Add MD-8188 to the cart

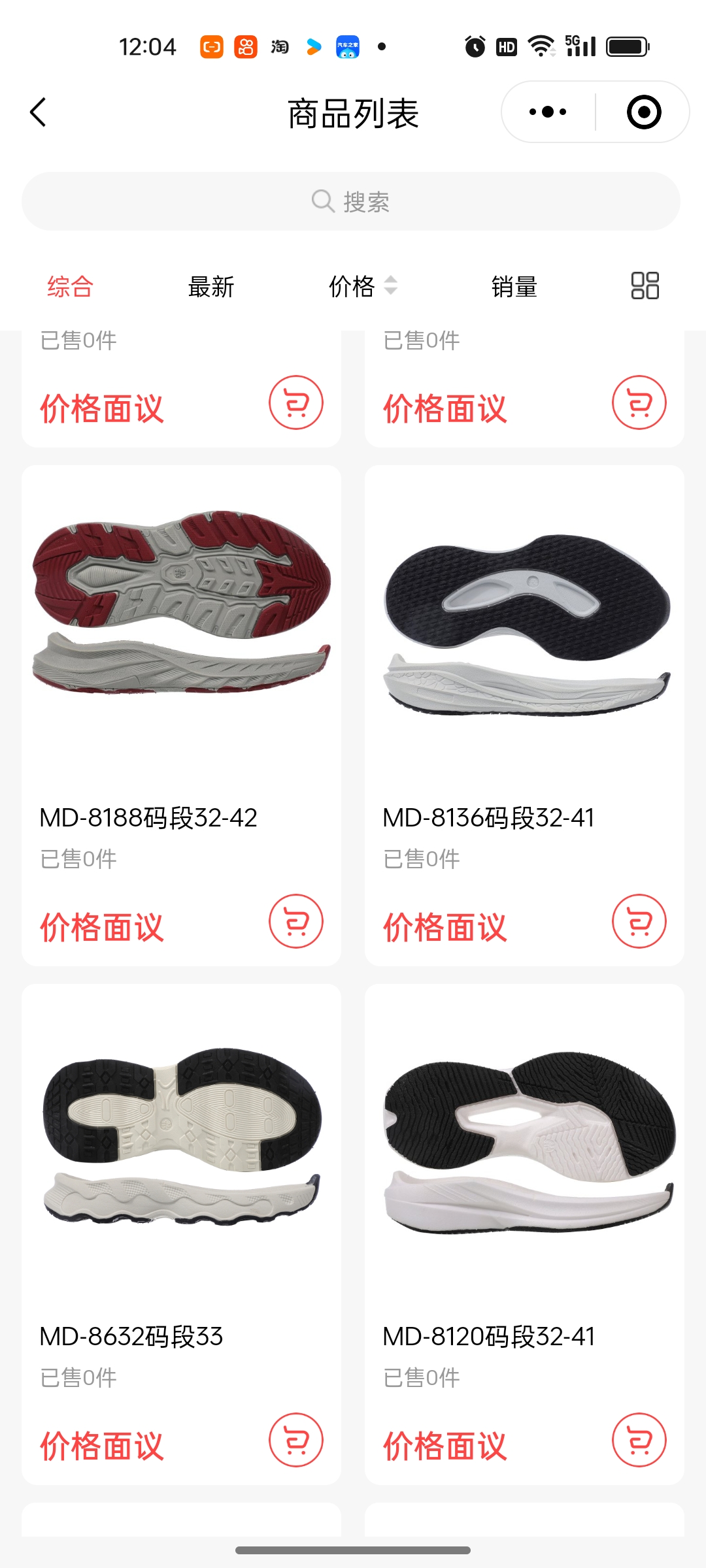coord(296,921)
